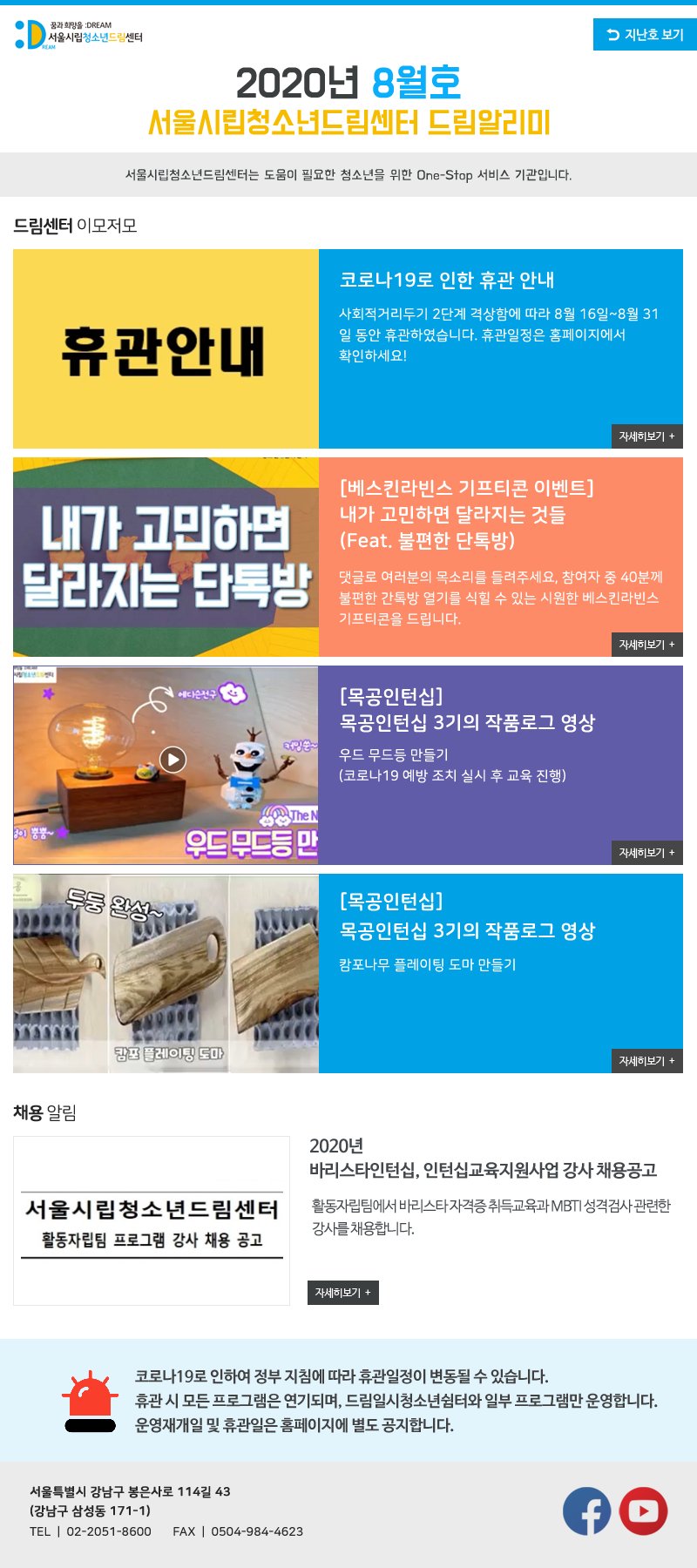Viewport: 697px width, 1568px height.
Task: Tap 자세히보기 for 우드 무드등 만들기 video
Action: click(x=646, y=853)
